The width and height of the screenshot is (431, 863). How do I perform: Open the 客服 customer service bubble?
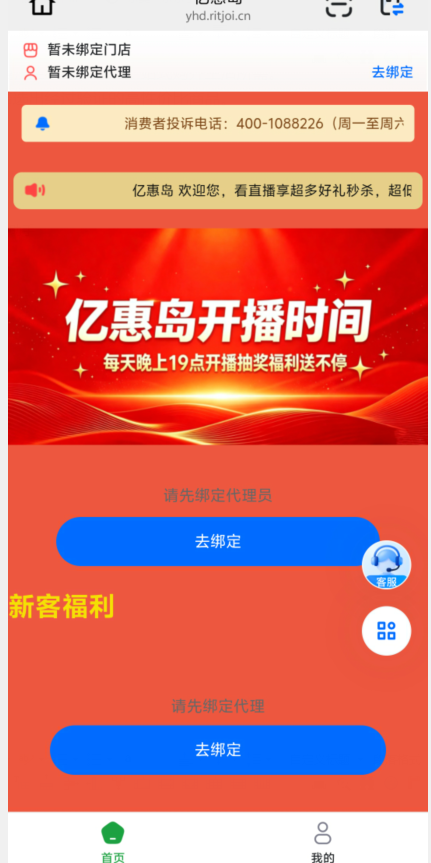(386, 565)
